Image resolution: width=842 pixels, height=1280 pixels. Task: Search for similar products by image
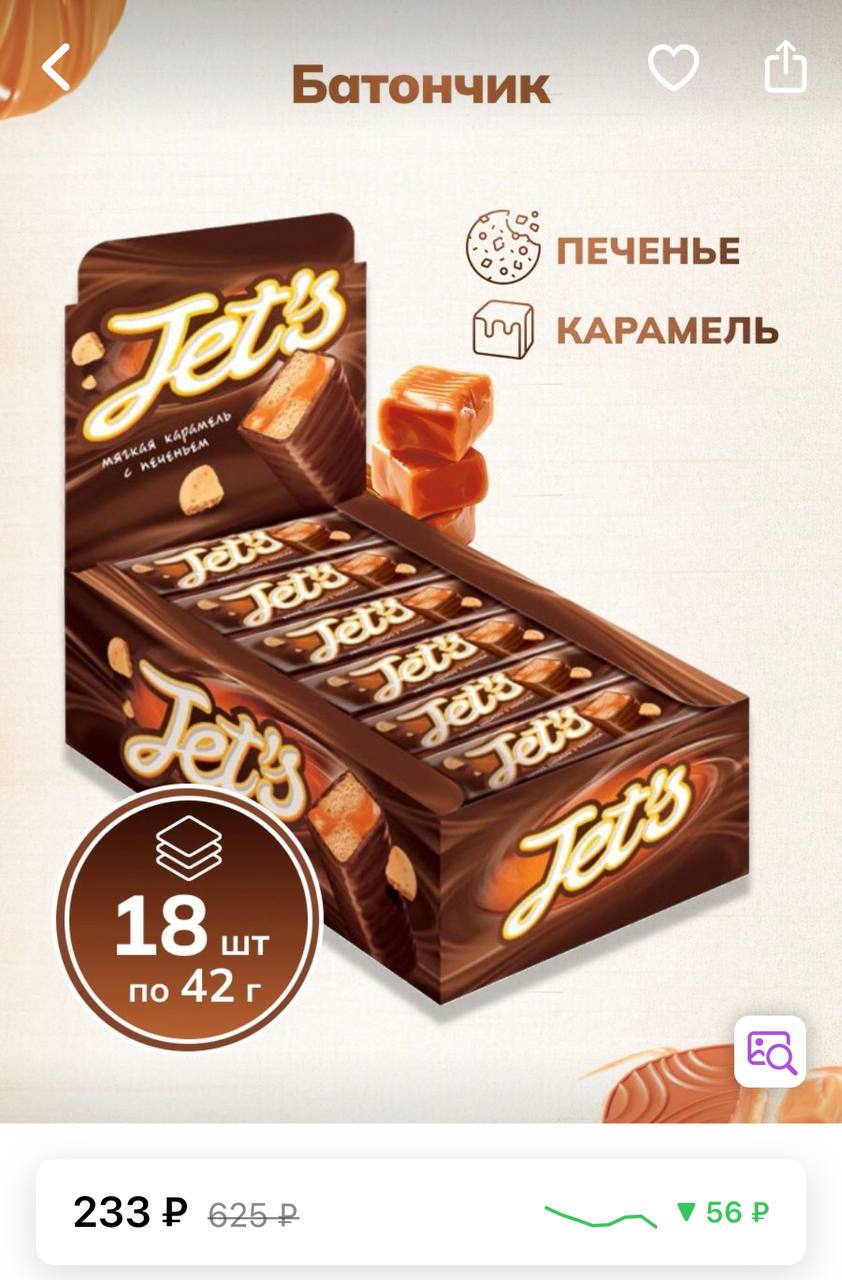[x=770, y=1051]
